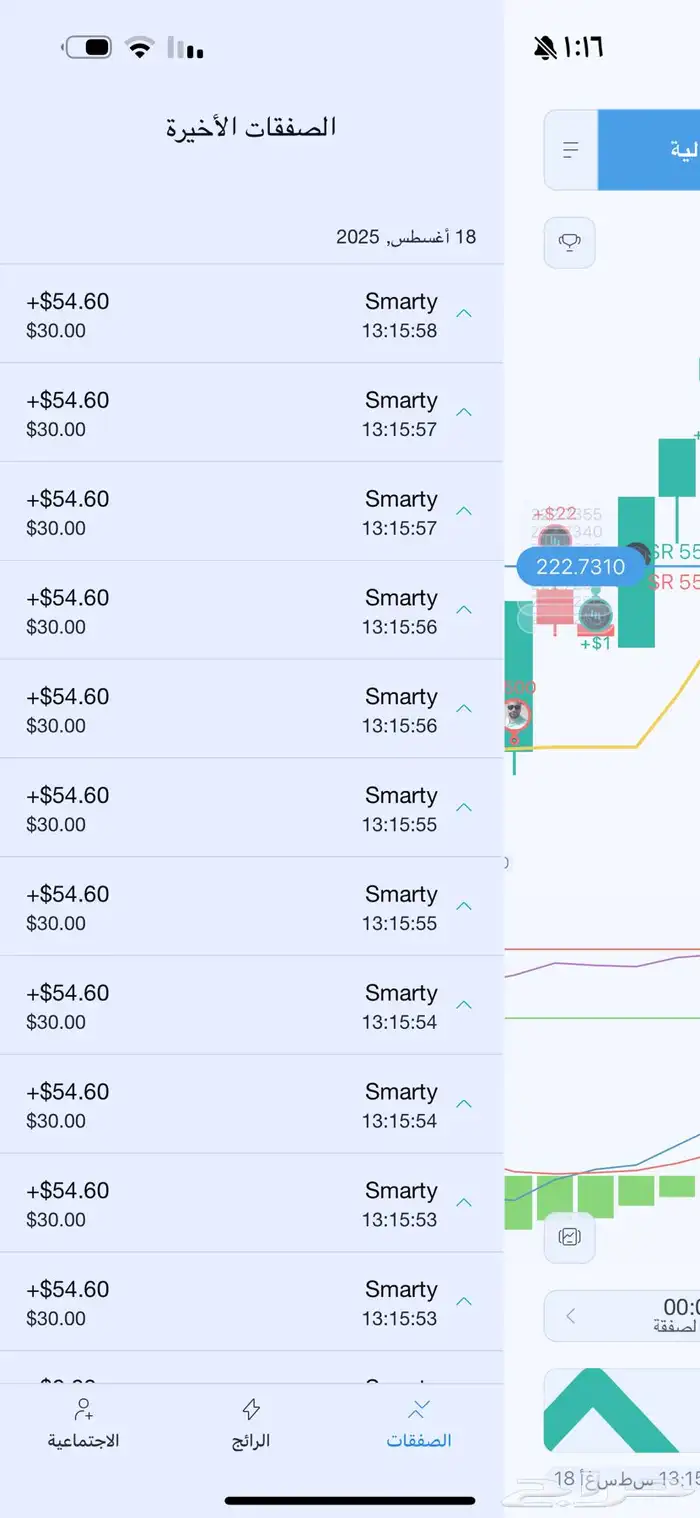Viewport: 700px width, 1518px height.
Task: Open the Smarty trade from 13:15:58
Action: pyautogui.click(x=250, y=314)
